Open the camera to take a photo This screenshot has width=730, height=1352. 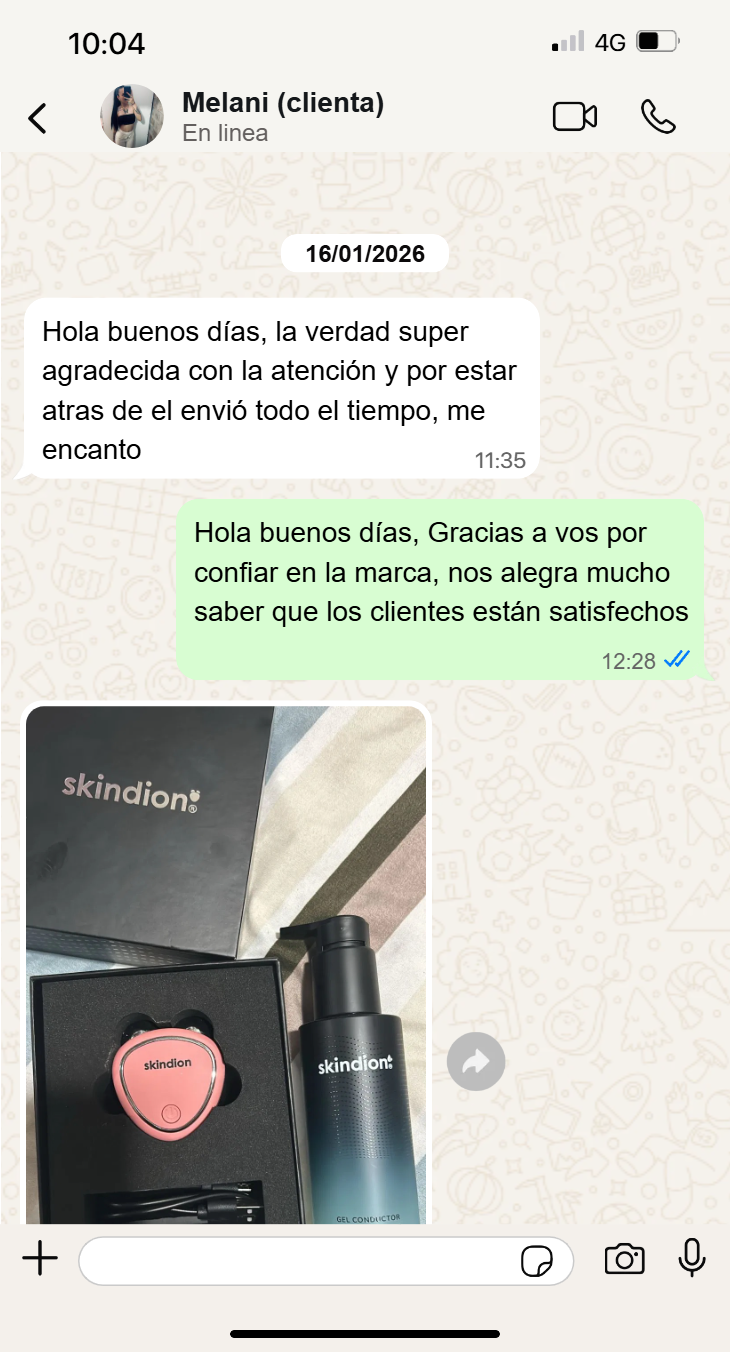[624, 1260]
